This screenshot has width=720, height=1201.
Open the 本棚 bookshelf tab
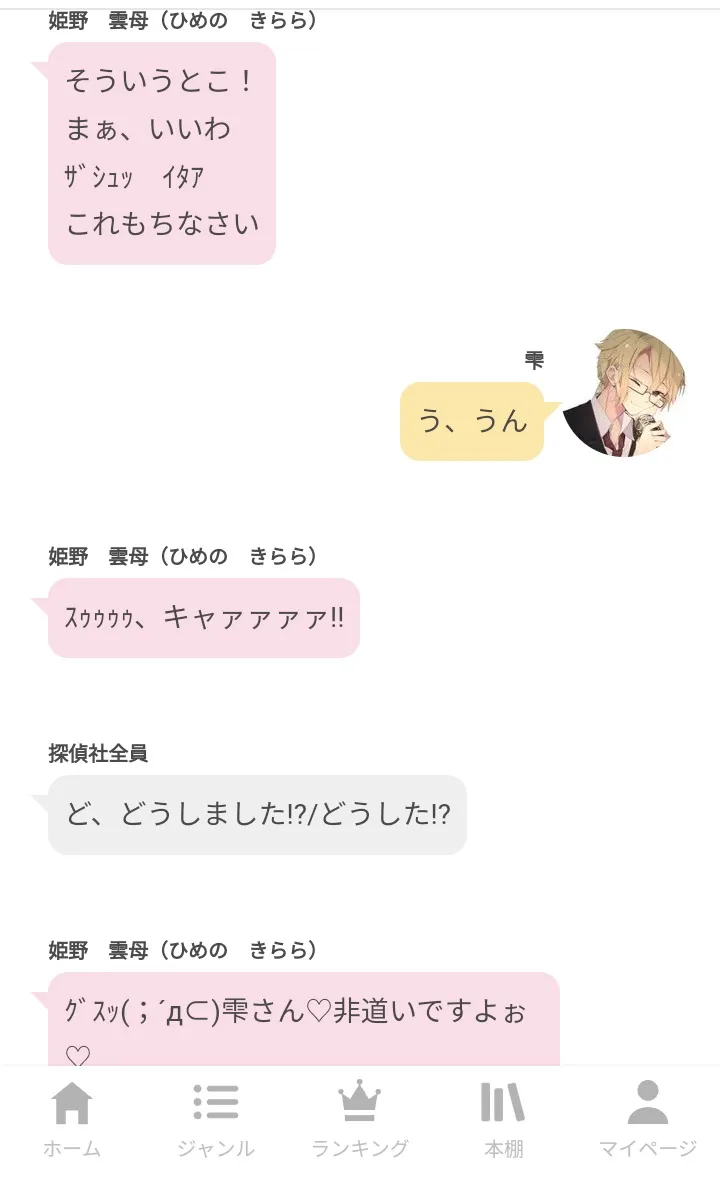click(x=503, y=1118)
